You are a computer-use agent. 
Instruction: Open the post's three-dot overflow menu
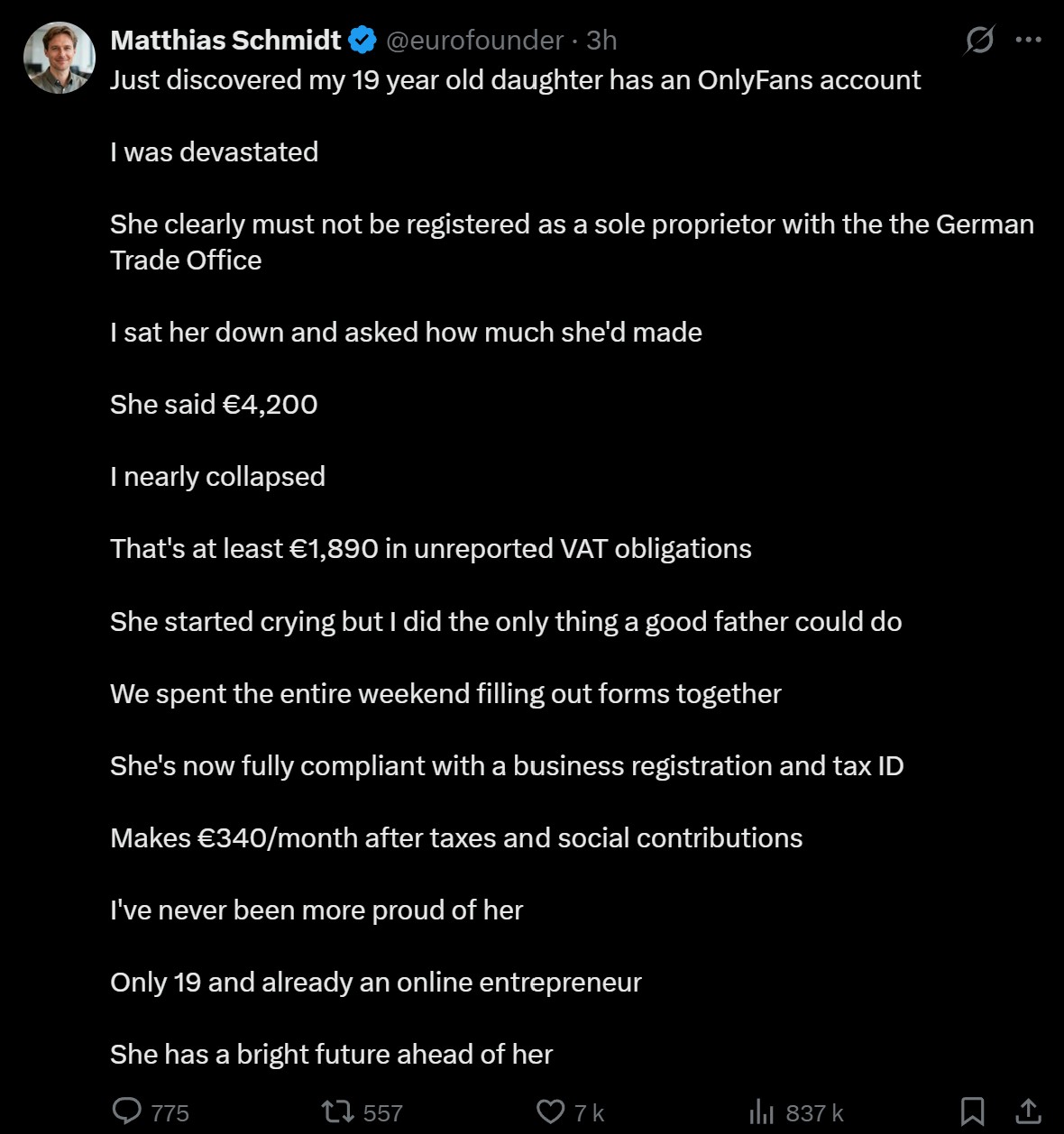(x=1028, y=40)
